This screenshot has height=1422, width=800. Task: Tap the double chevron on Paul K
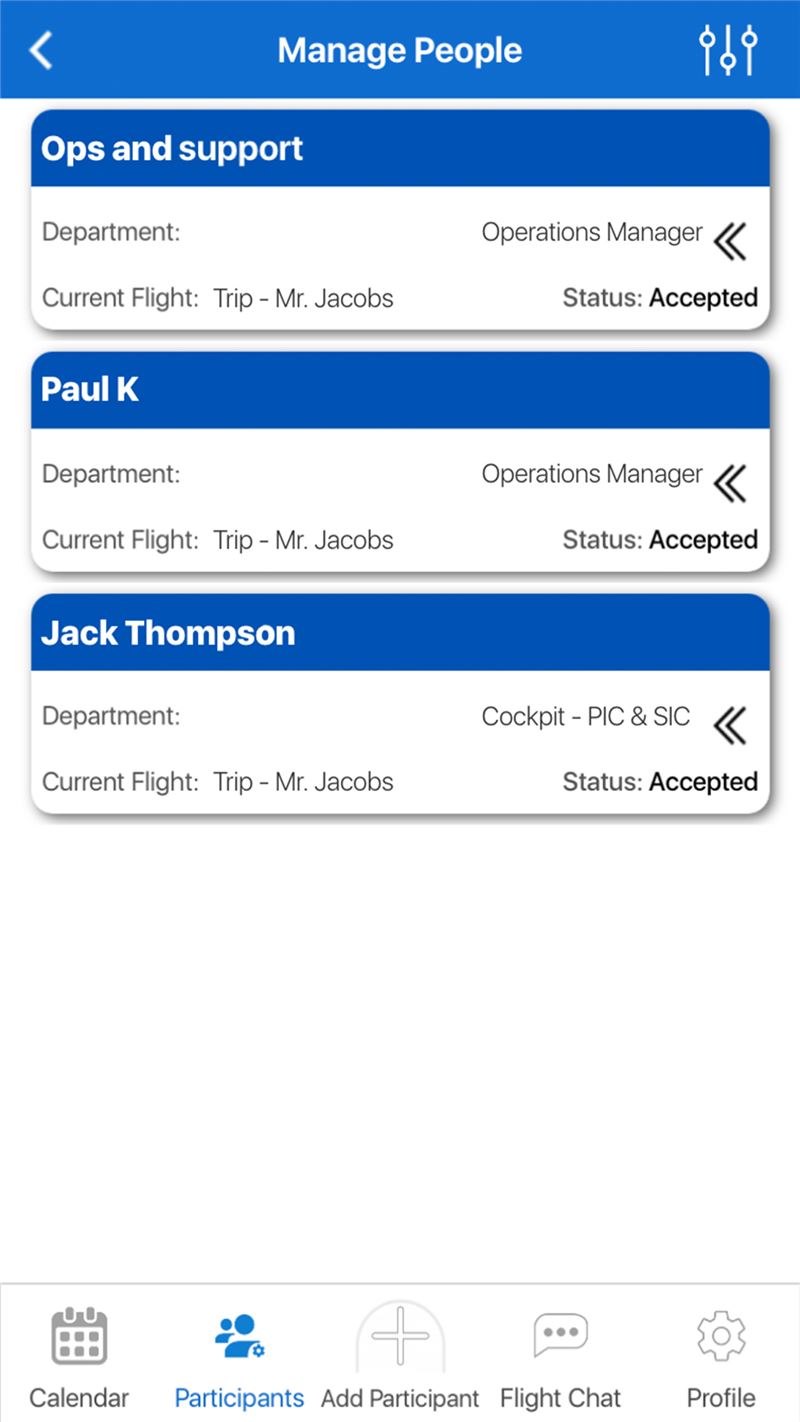click(731, 484)
